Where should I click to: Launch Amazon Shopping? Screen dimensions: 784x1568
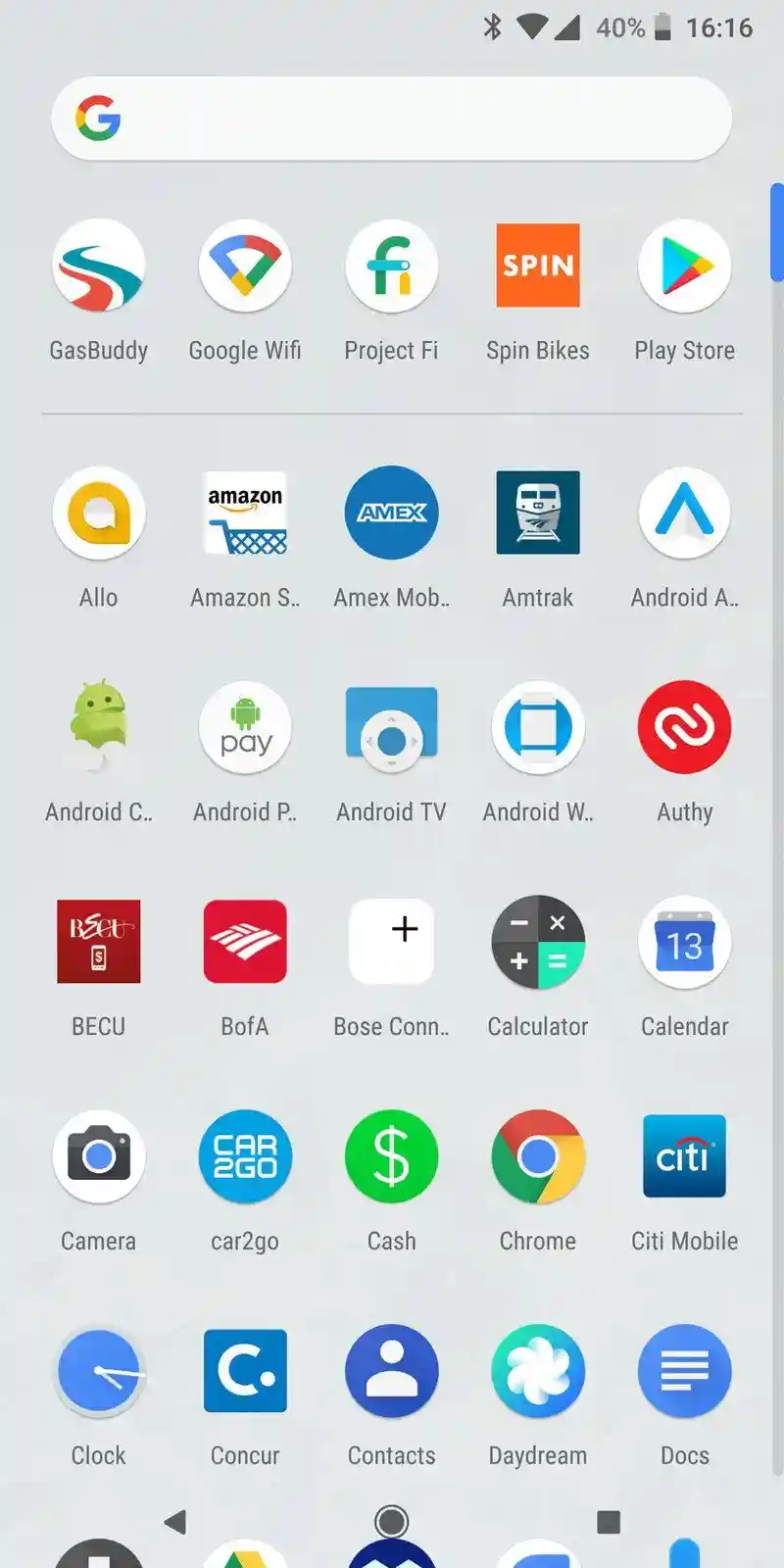tap(245, 513)
